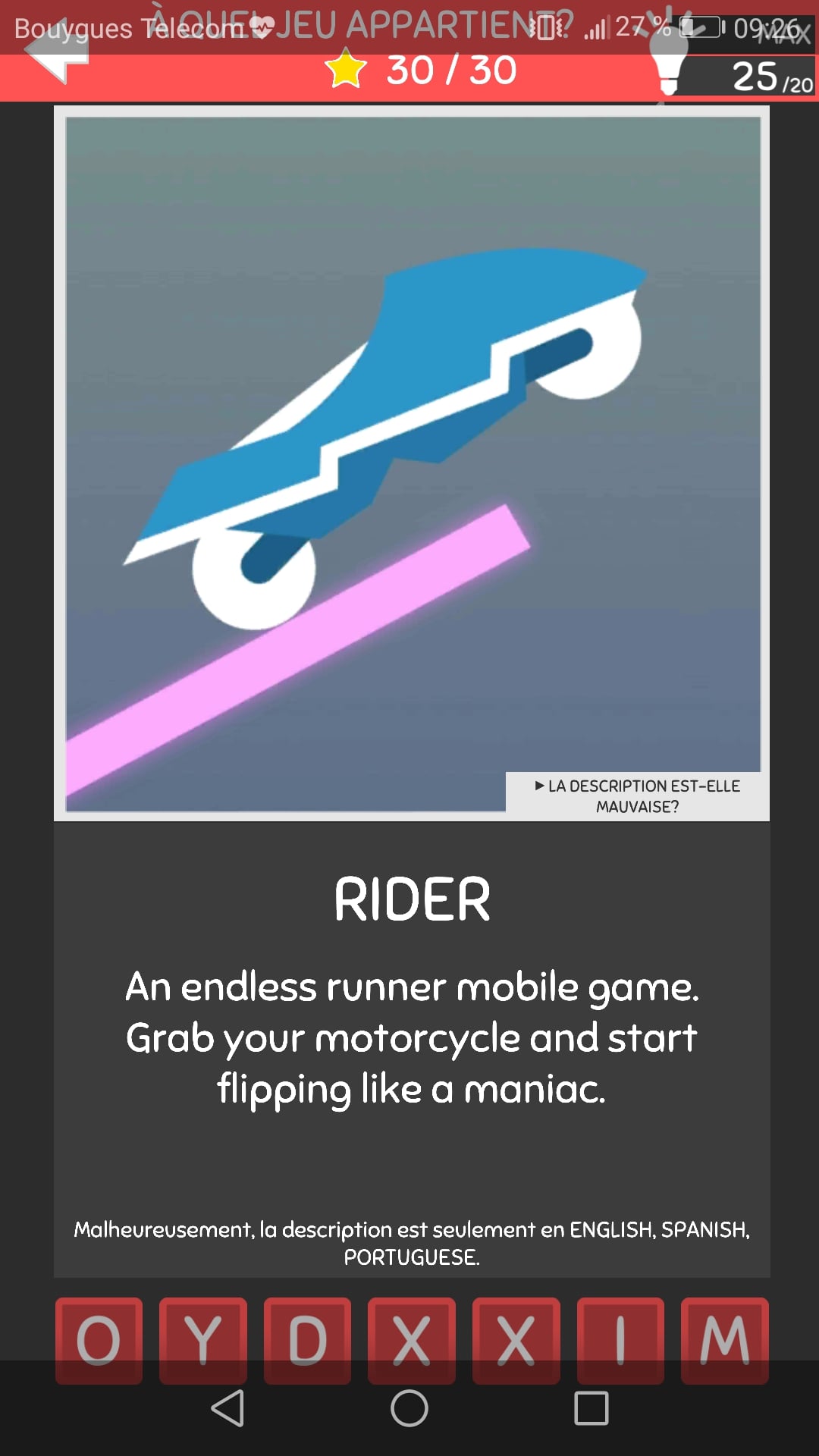Screen dimensions: 819x1456
Task: Pick the letter Y tile
Action: pyautogui.click(x=203, y=1340)
